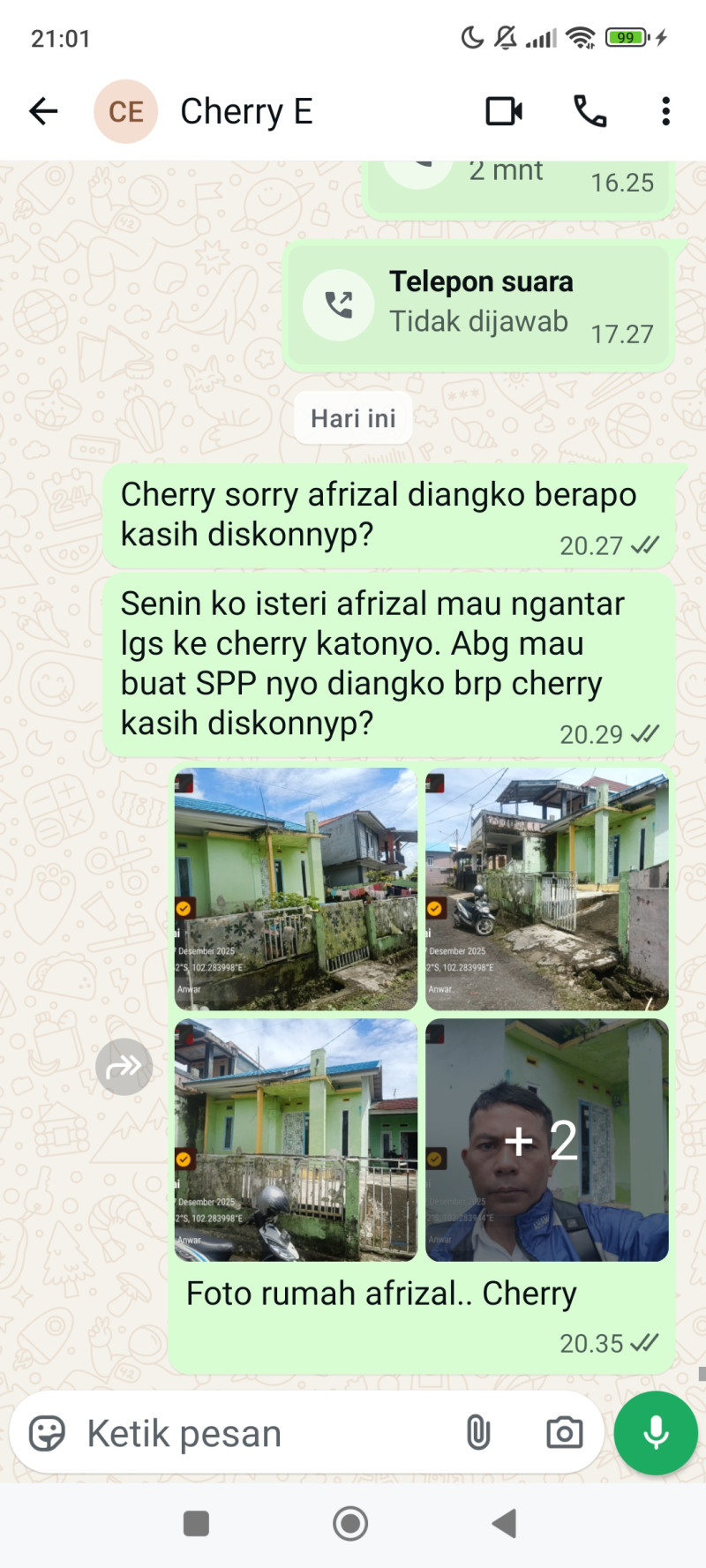Open Cherry E's profile from the chat header
This screenshot has height=1568, width=706.
pyautogui.click(x=212, y=110)
